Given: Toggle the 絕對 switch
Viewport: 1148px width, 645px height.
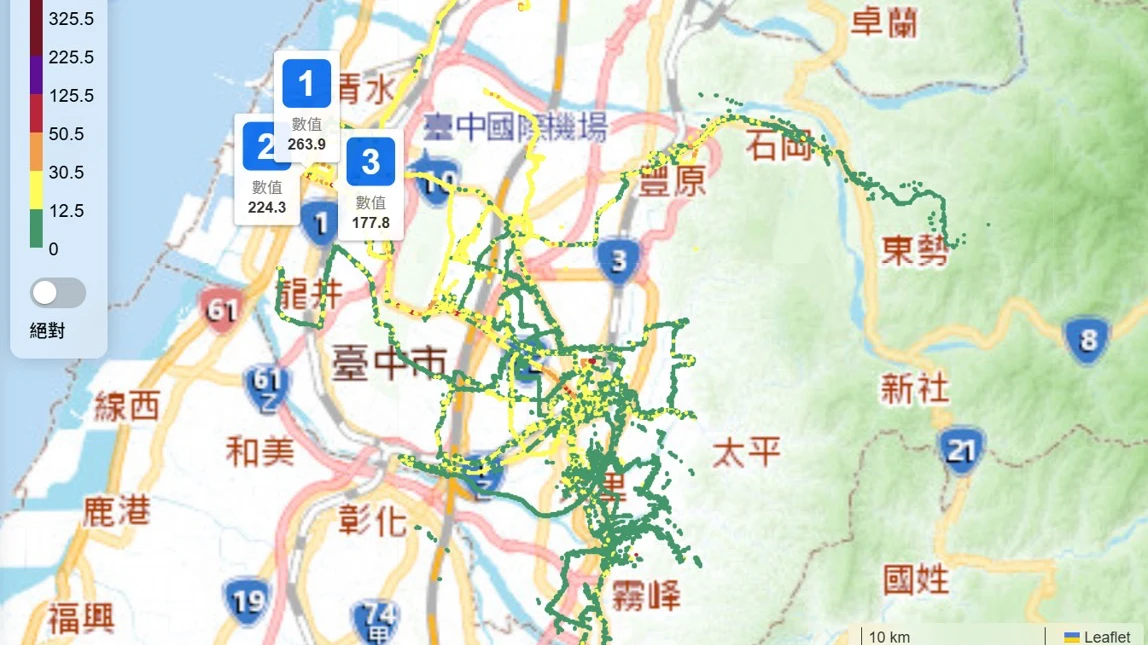Looking at the screenshot, I should click(x=58, y=293).
